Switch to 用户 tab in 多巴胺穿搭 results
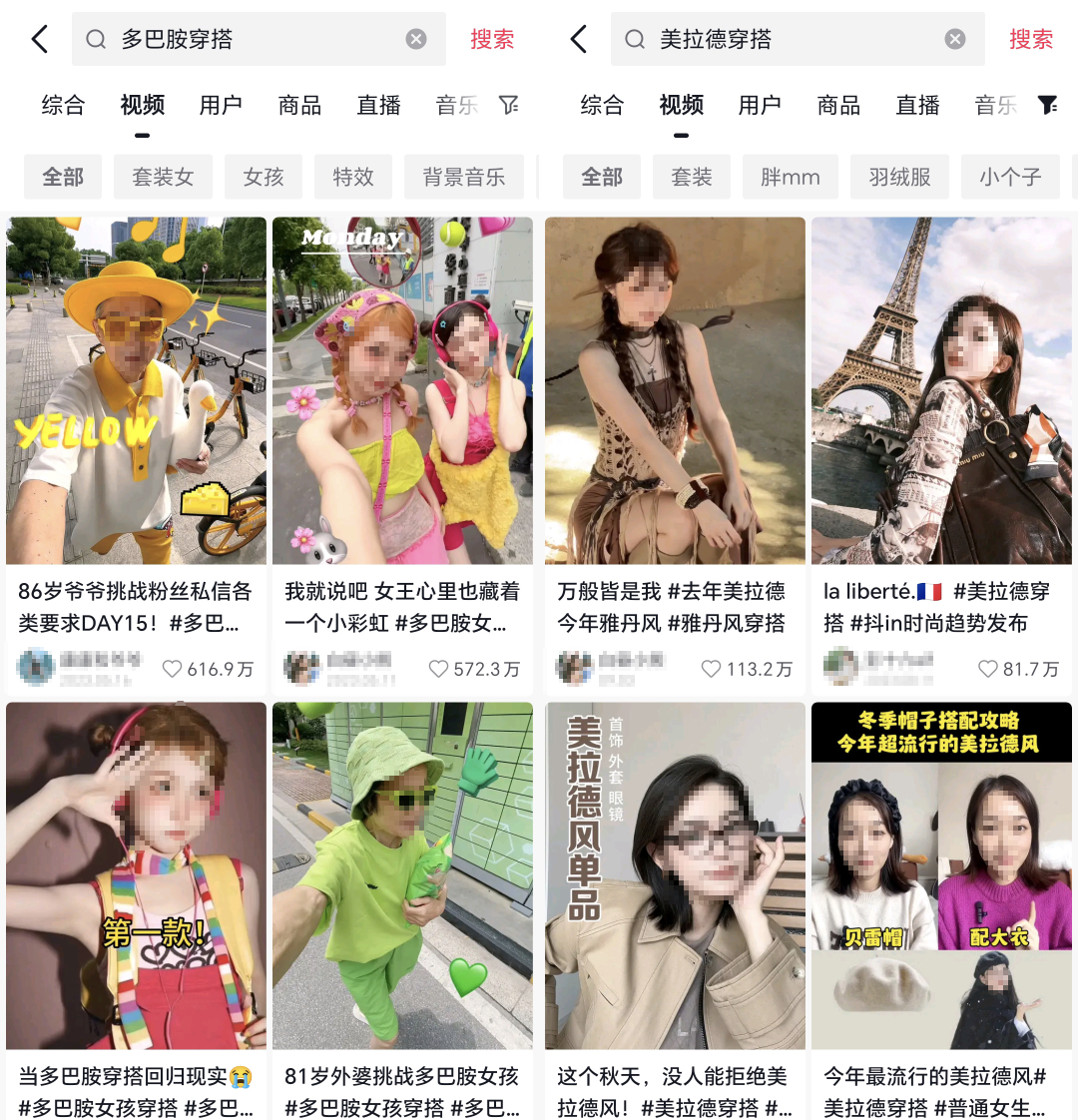 click(221, 105)
